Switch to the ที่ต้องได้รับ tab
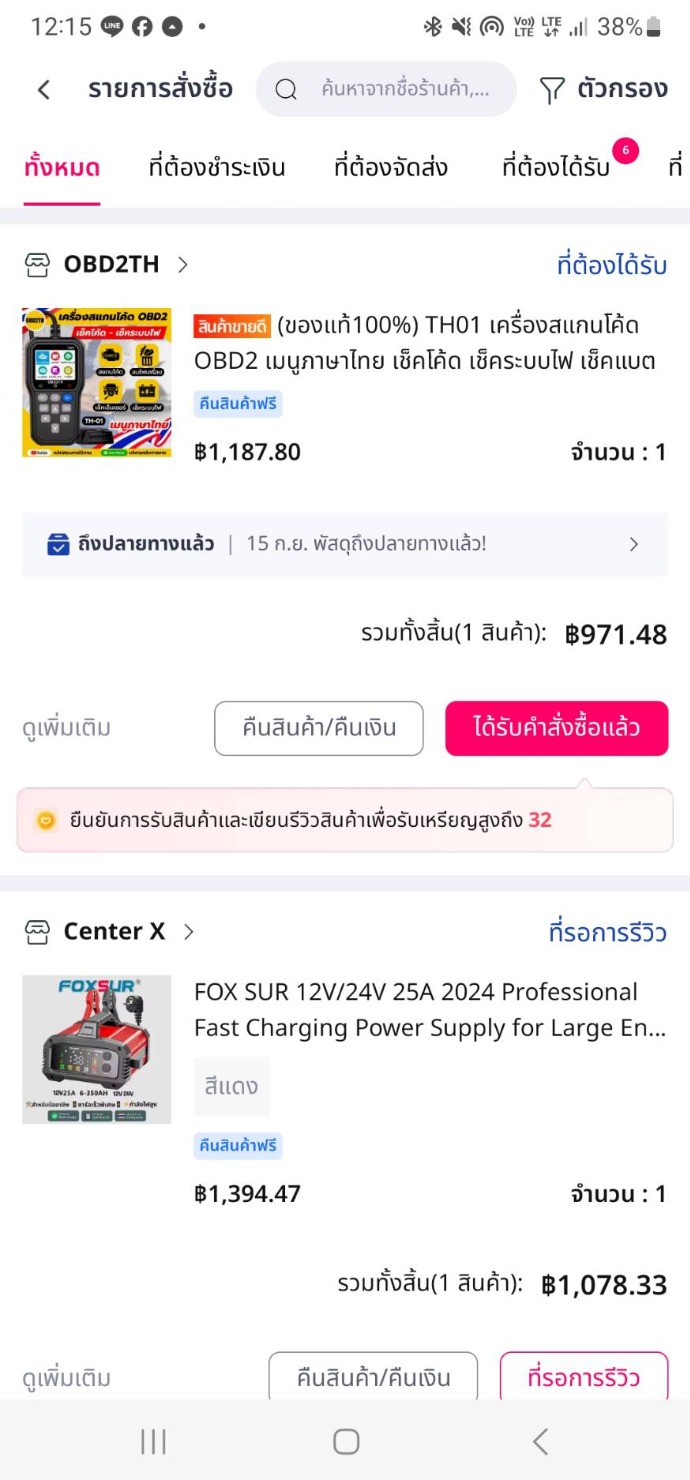Screen dimensions: 690x1480 click(556, 167)
